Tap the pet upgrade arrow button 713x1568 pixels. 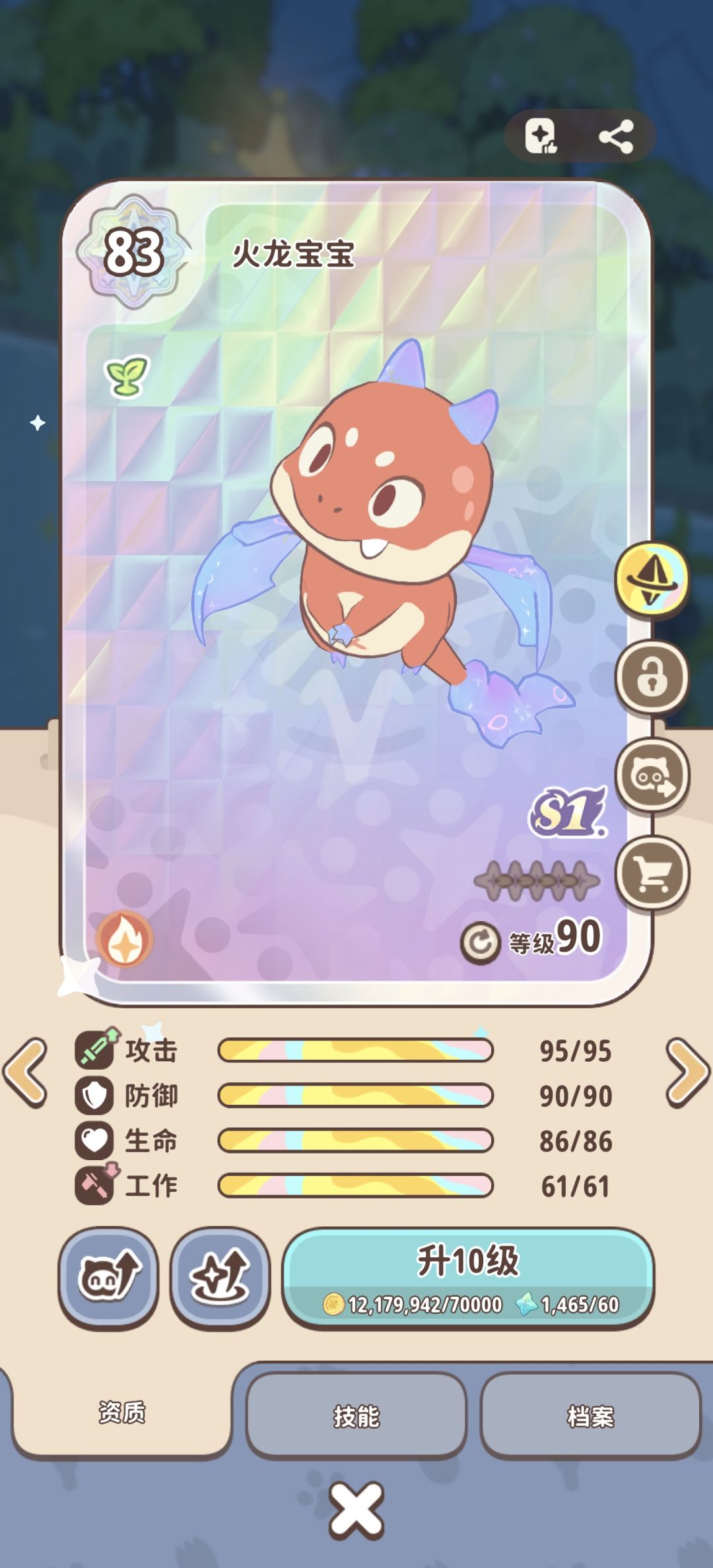tap(108, 1278)
